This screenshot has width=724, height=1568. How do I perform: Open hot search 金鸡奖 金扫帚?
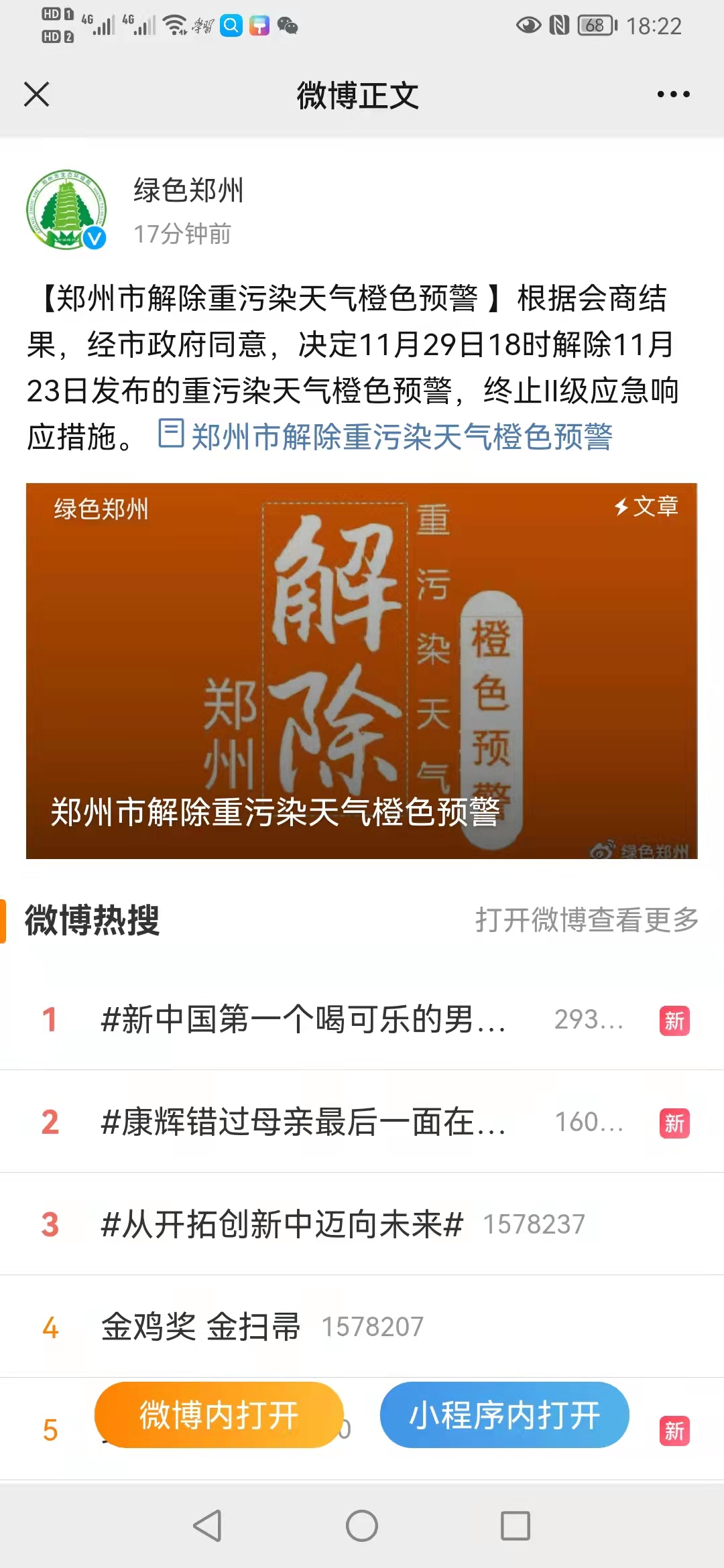click(201, 1327)
